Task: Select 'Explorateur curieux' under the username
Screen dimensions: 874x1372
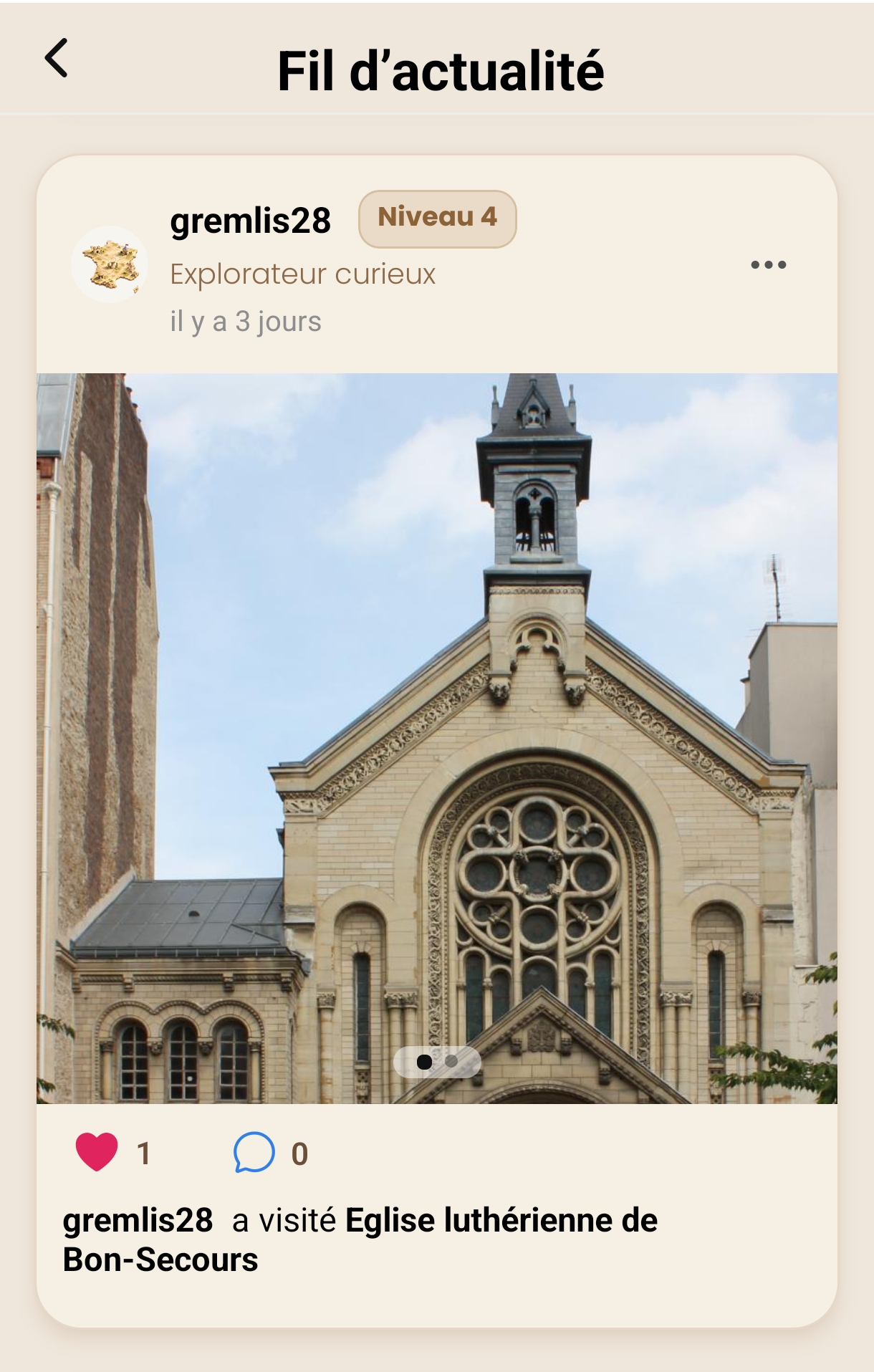Action: point(302,273)
